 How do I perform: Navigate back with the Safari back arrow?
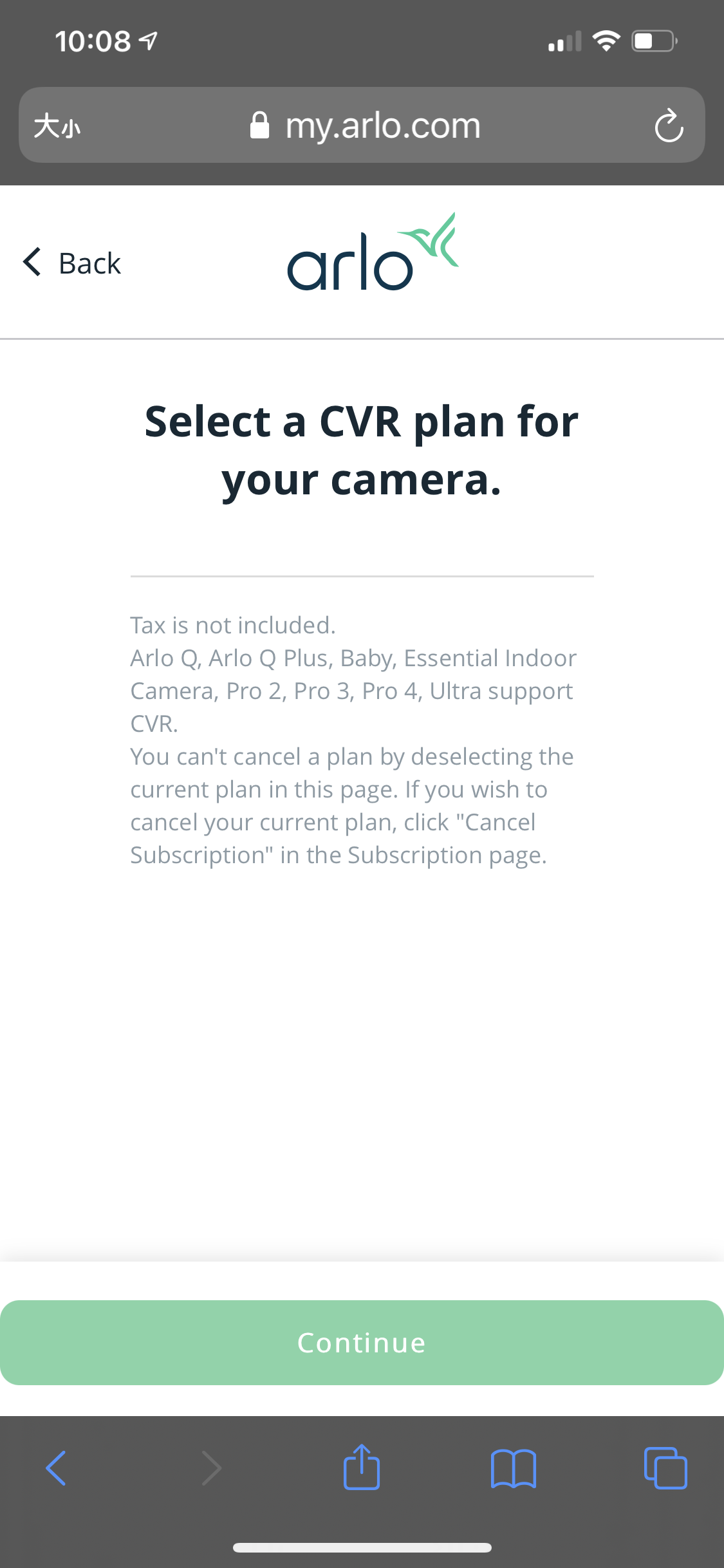56,1468
